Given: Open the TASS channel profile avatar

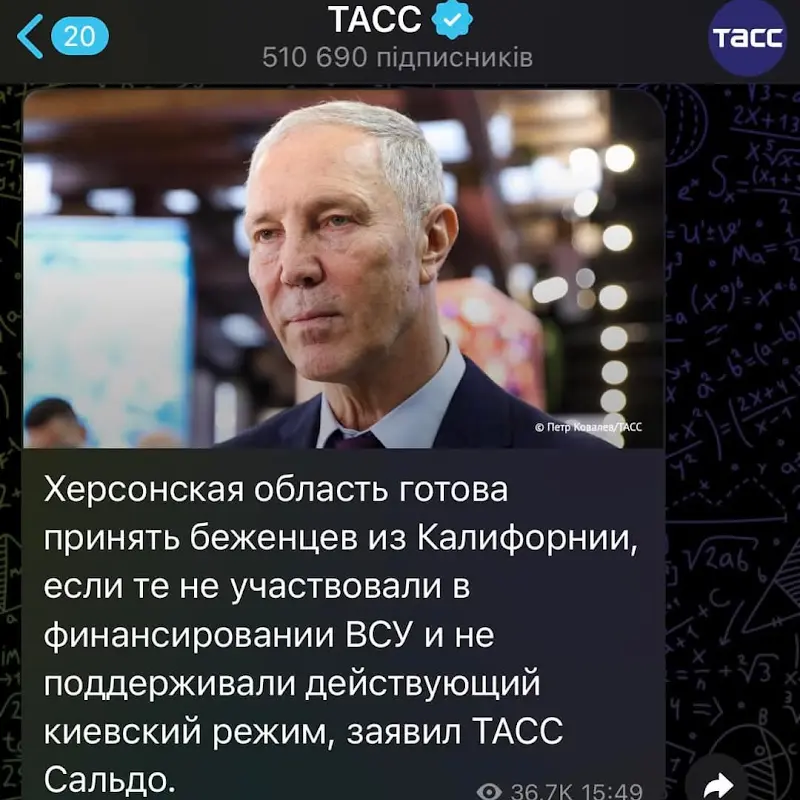Looking at the screenshot, I should tap(747, 37).
